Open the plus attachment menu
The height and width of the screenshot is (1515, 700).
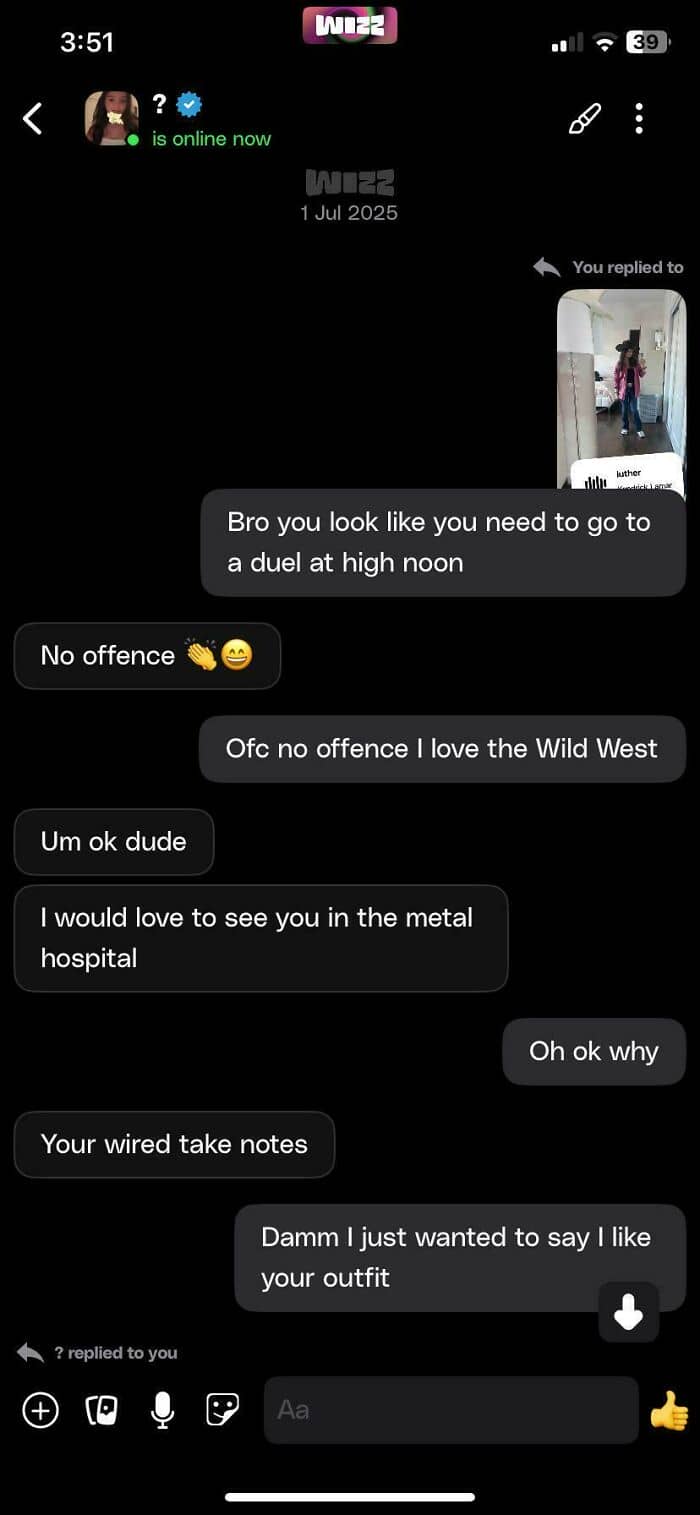point(41,1410)
